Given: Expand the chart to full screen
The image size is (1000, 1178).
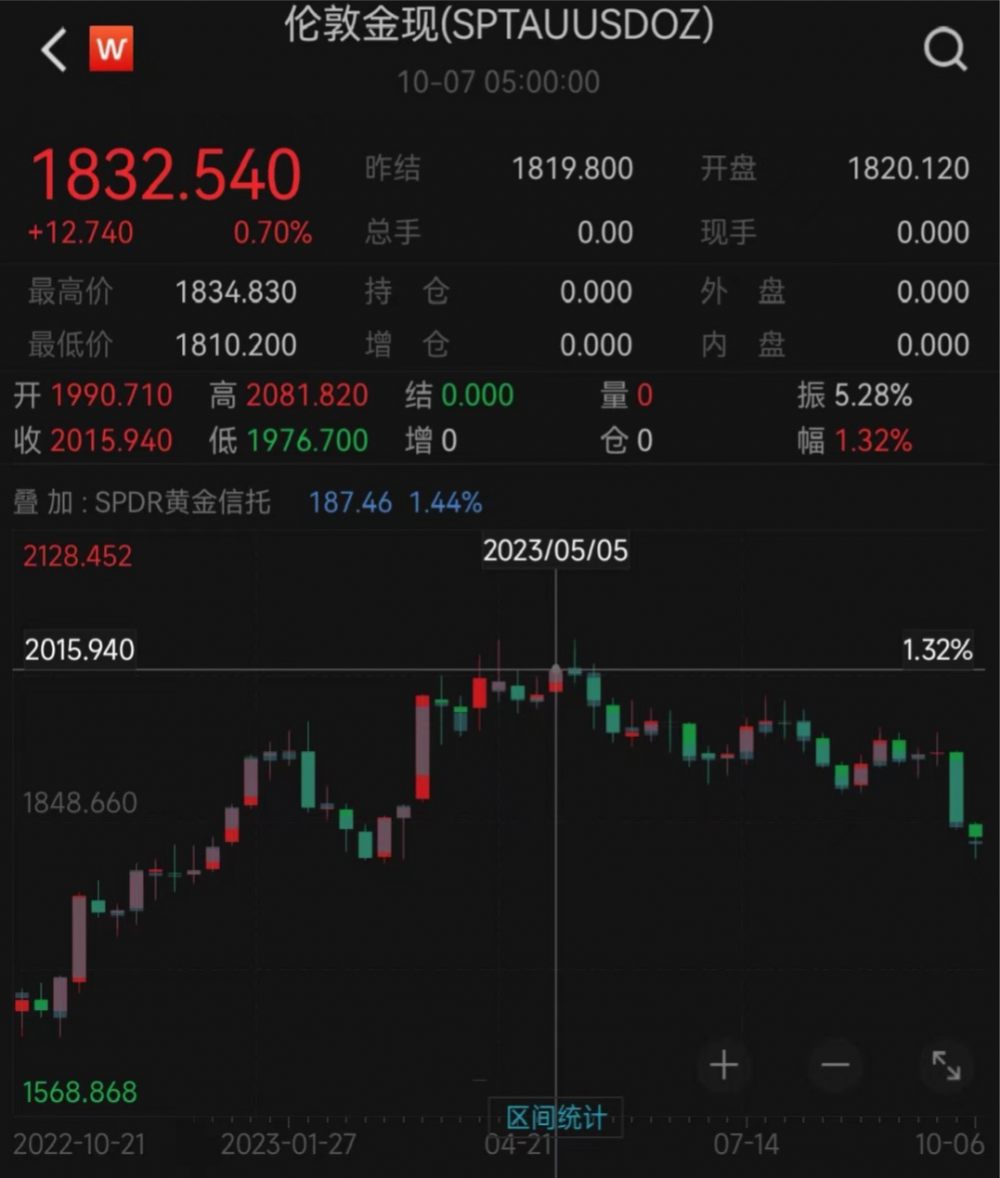Looking at the screenshot, I should 945,1065.
